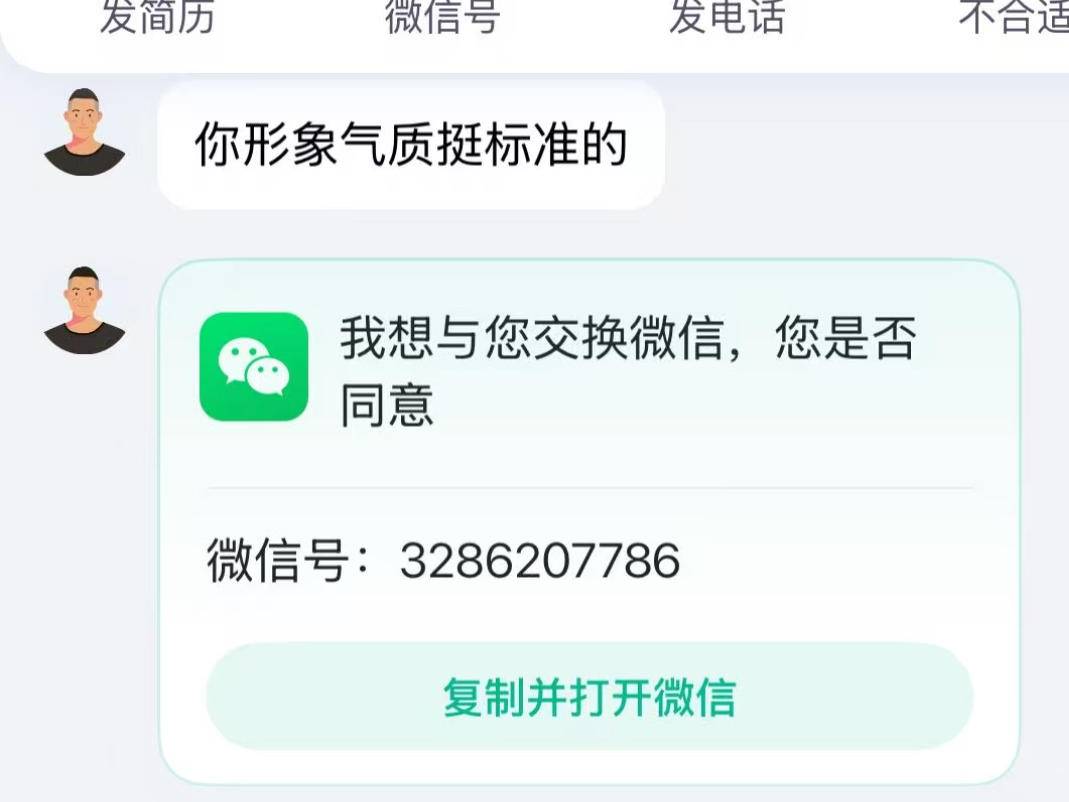Tap 发简历 to send your resume
Viewport: 1069px width, 802px height.
tap(156, 18)
